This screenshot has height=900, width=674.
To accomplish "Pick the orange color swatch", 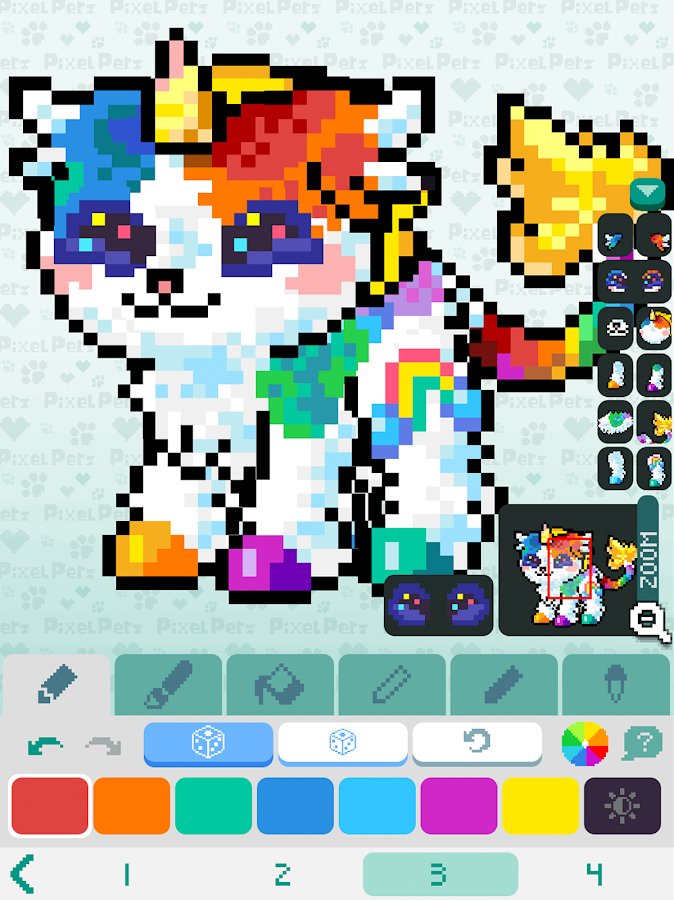I will (132, 806).
